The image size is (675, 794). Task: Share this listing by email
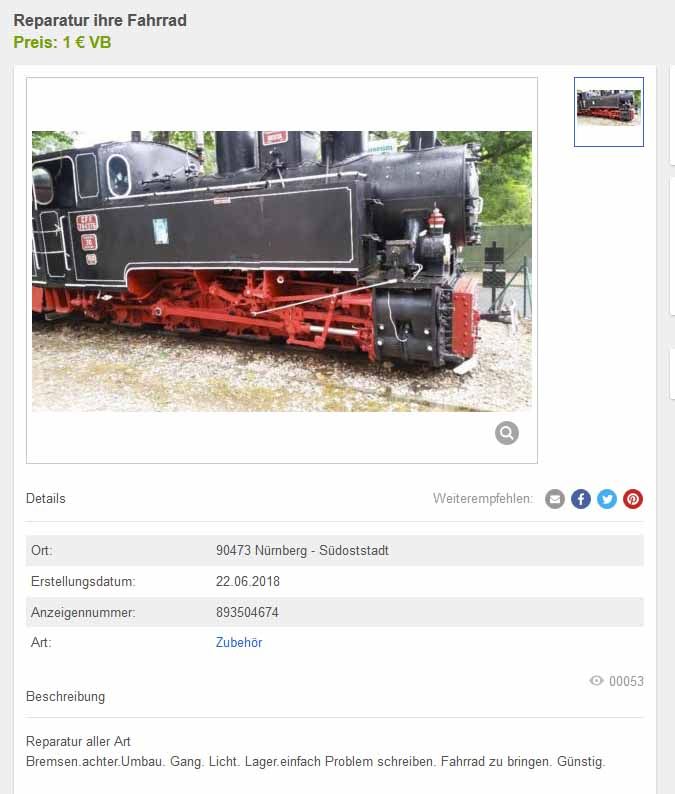(555, 499)
